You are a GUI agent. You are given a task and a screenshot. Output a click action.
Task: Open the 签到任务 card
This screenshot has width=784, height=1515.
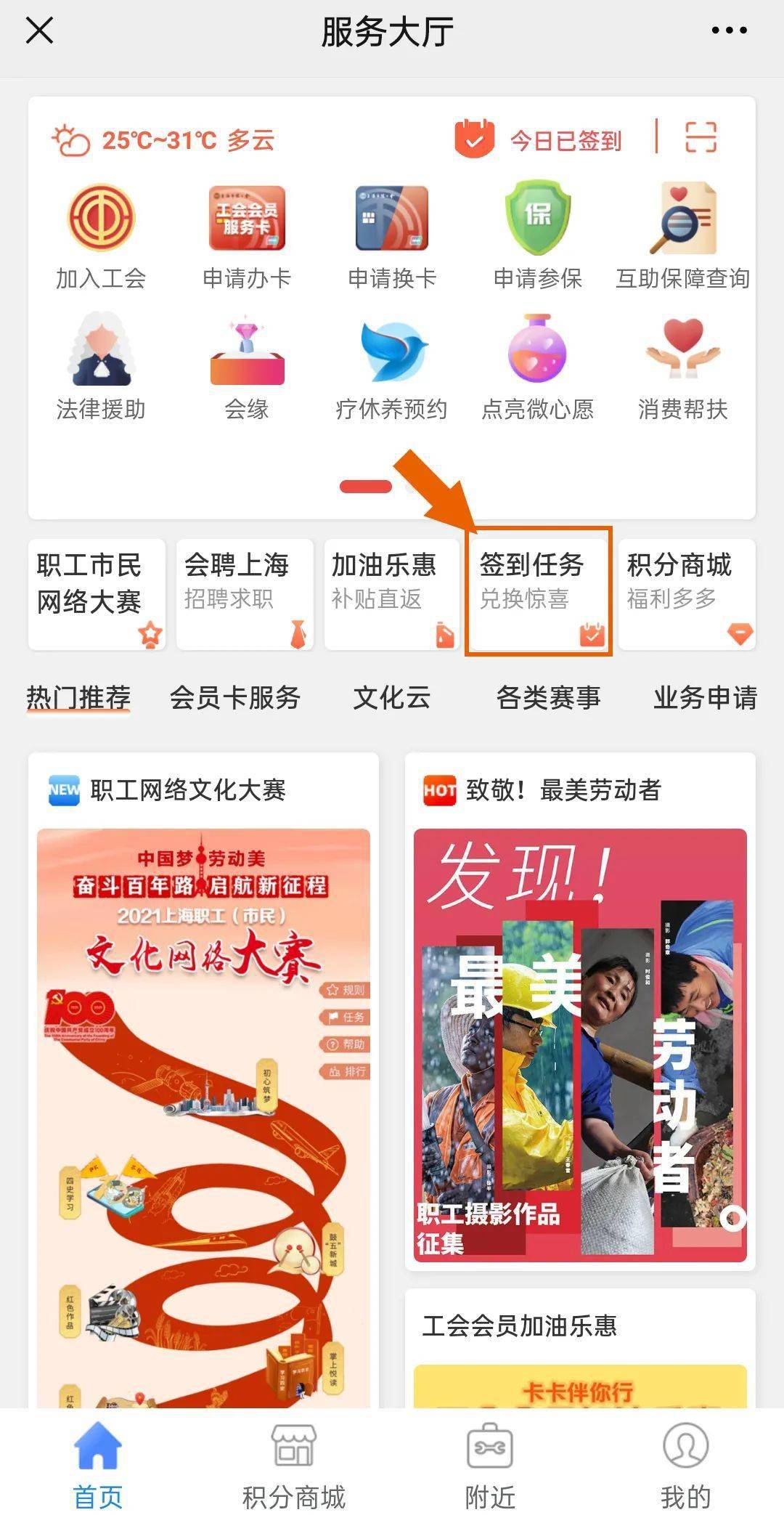click(539, 593)
